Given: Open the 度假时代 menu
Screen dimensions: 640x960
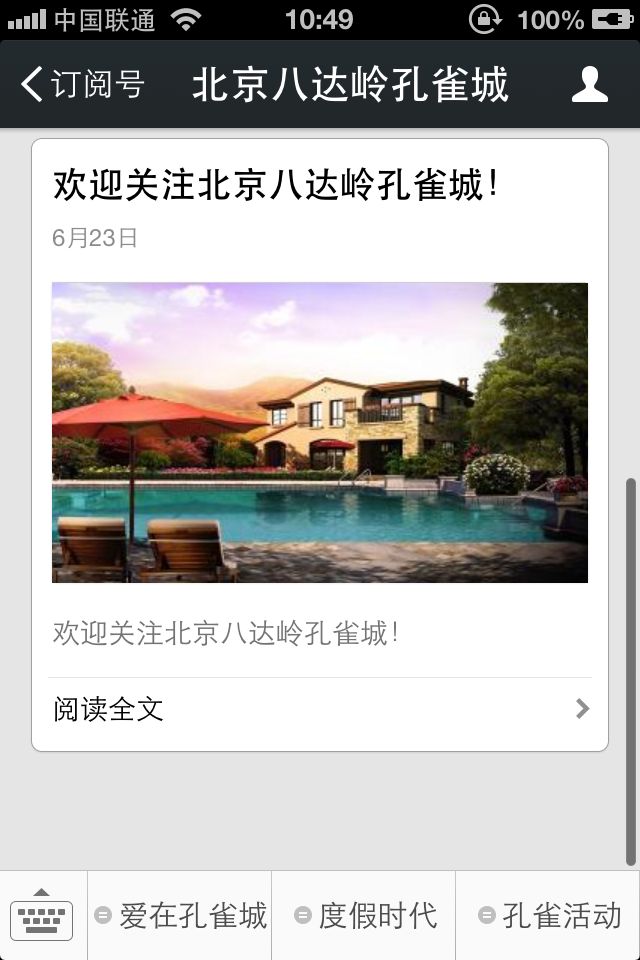Looking at the screenshot, I should (x=364, y=915).
